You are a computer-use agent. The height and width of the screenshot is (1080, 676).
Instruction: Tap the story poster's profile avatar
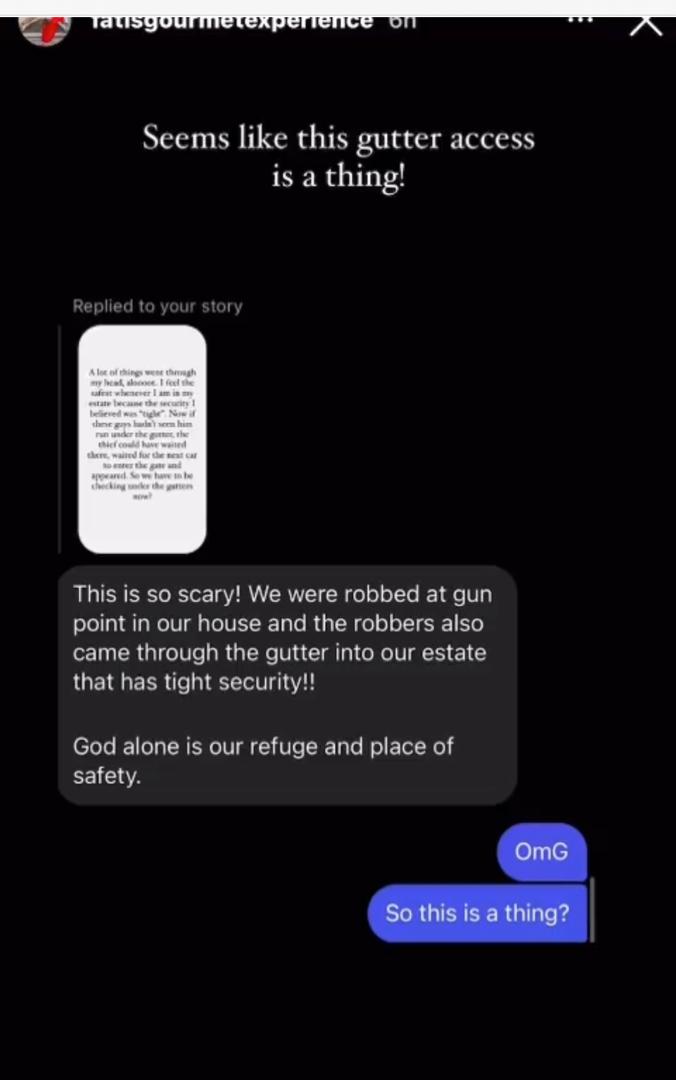click(x=45, y=27)
